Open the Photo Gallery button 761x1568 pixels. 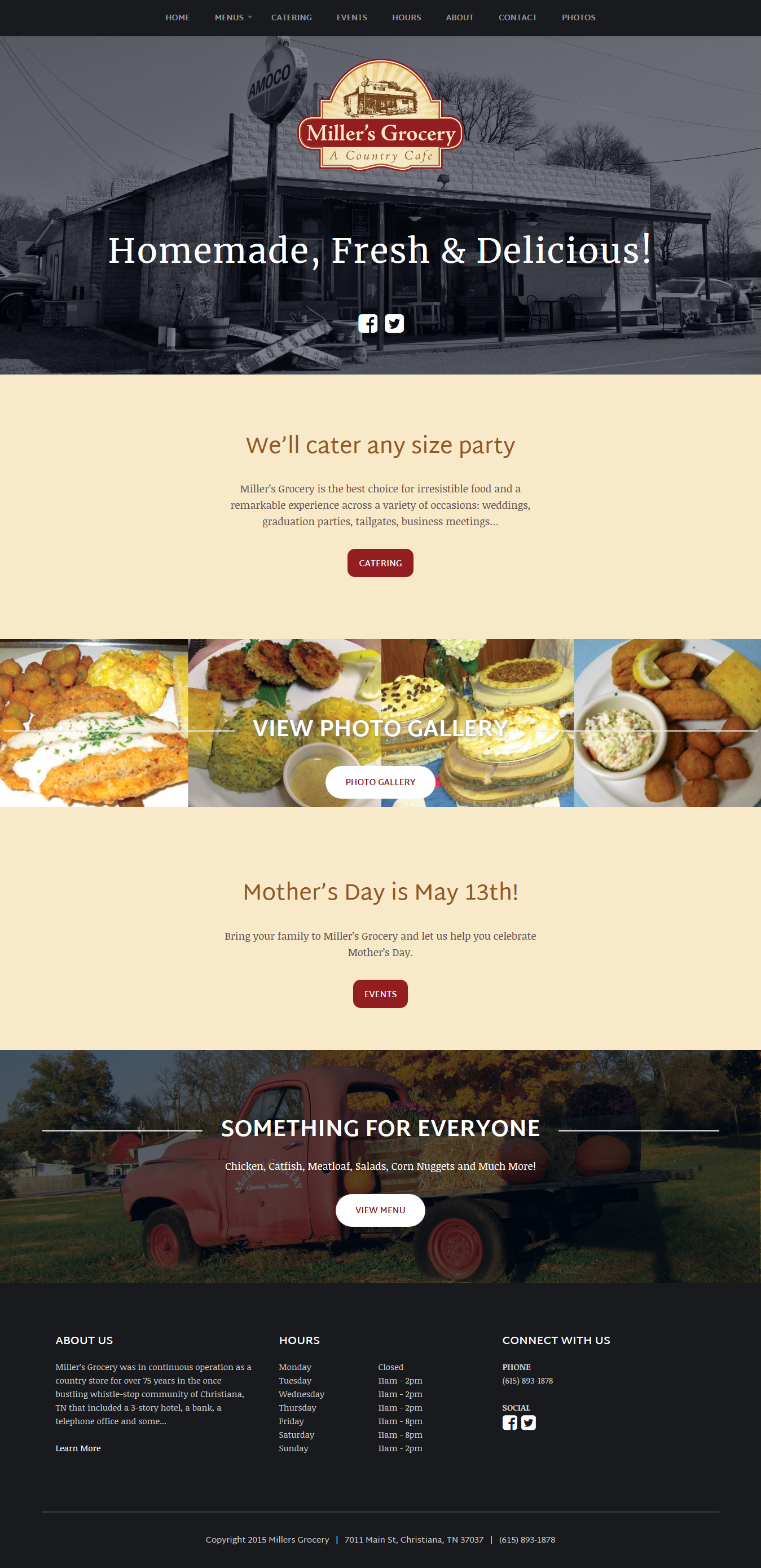380,782
